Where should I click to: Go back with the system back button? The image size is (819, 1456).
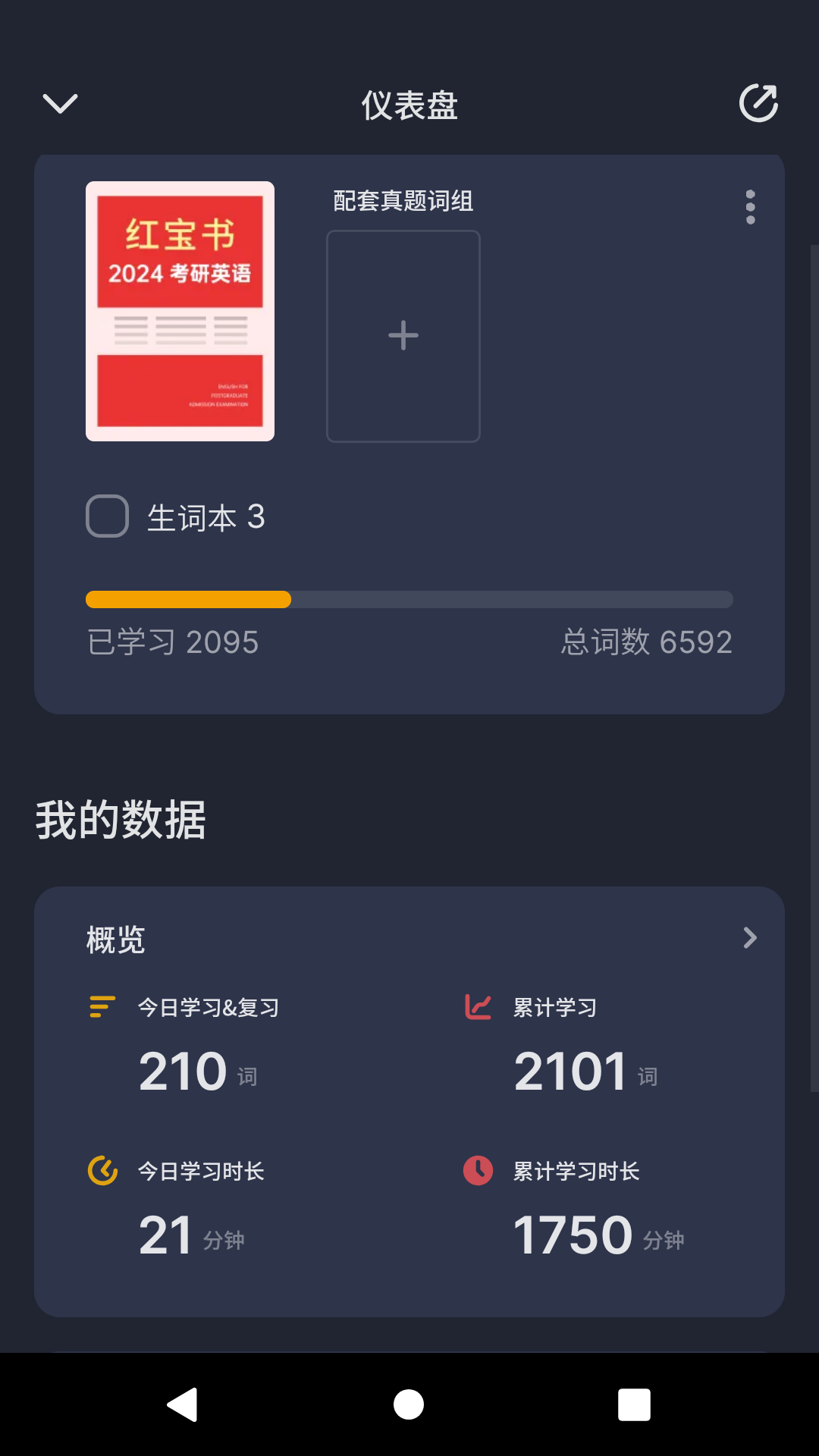coord(183,1404)
